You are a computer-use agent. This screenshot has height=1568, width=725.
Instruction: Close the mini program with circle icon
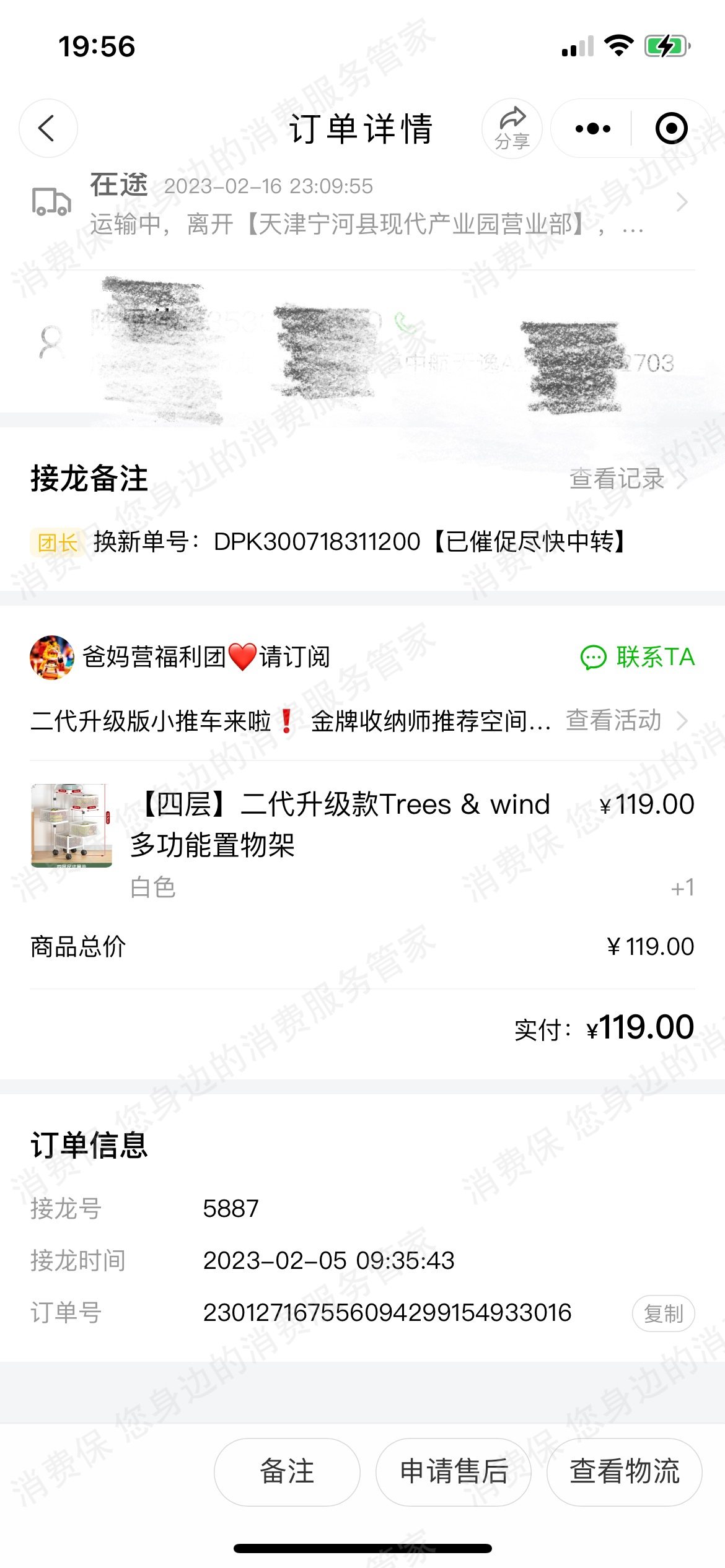[671, 128]
